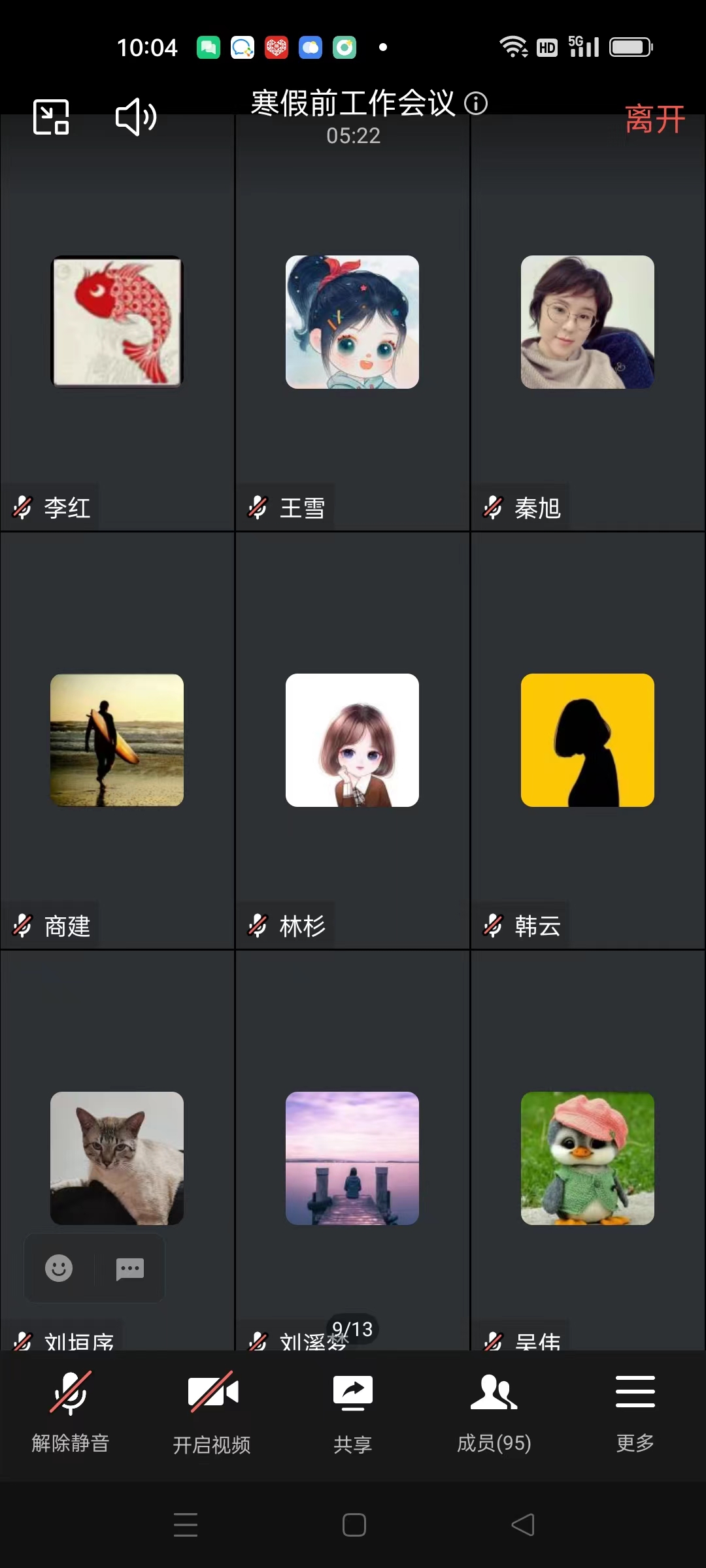Select the penguin avatar participant tile
706x1568 pixels.
point(588,1158)
